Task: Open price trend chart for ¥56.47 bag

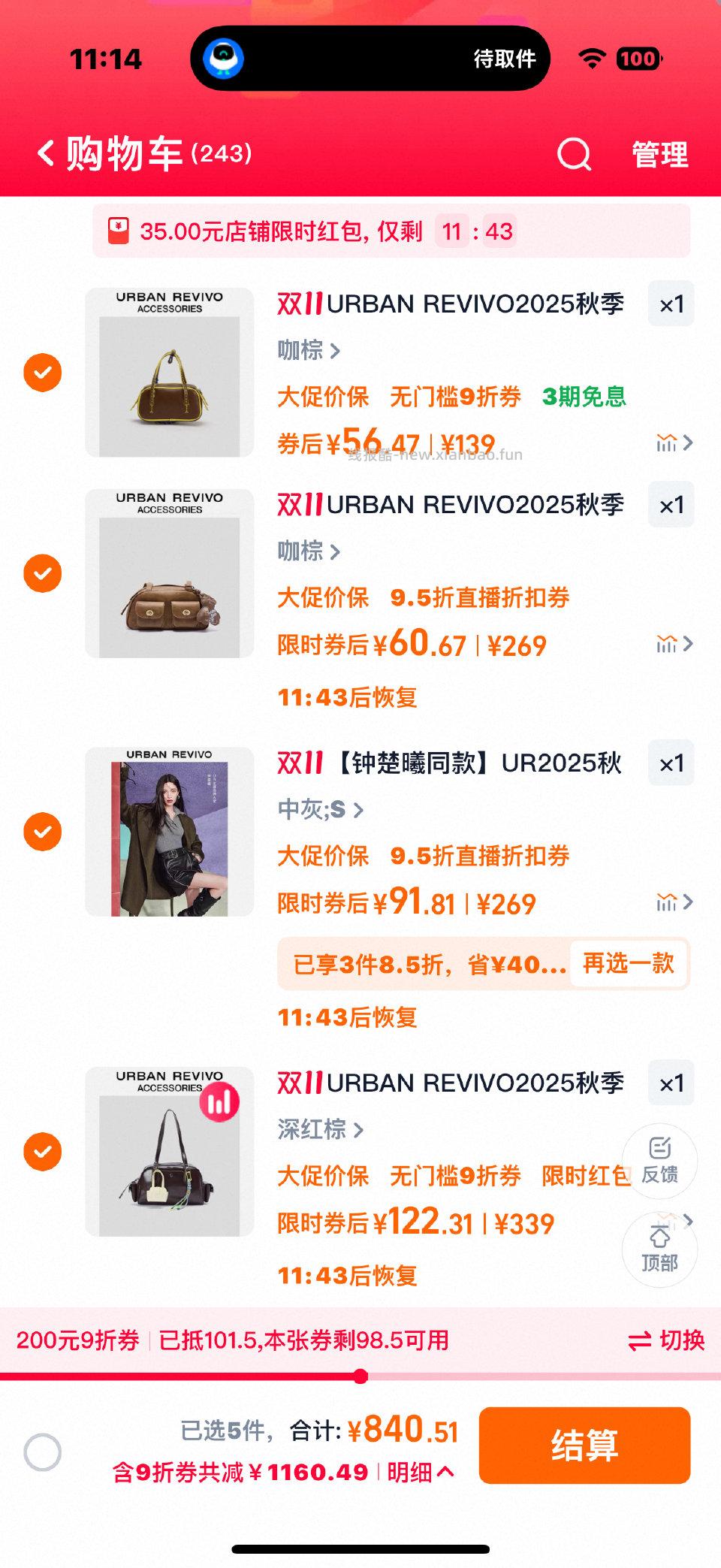Action: coord(667,443)
